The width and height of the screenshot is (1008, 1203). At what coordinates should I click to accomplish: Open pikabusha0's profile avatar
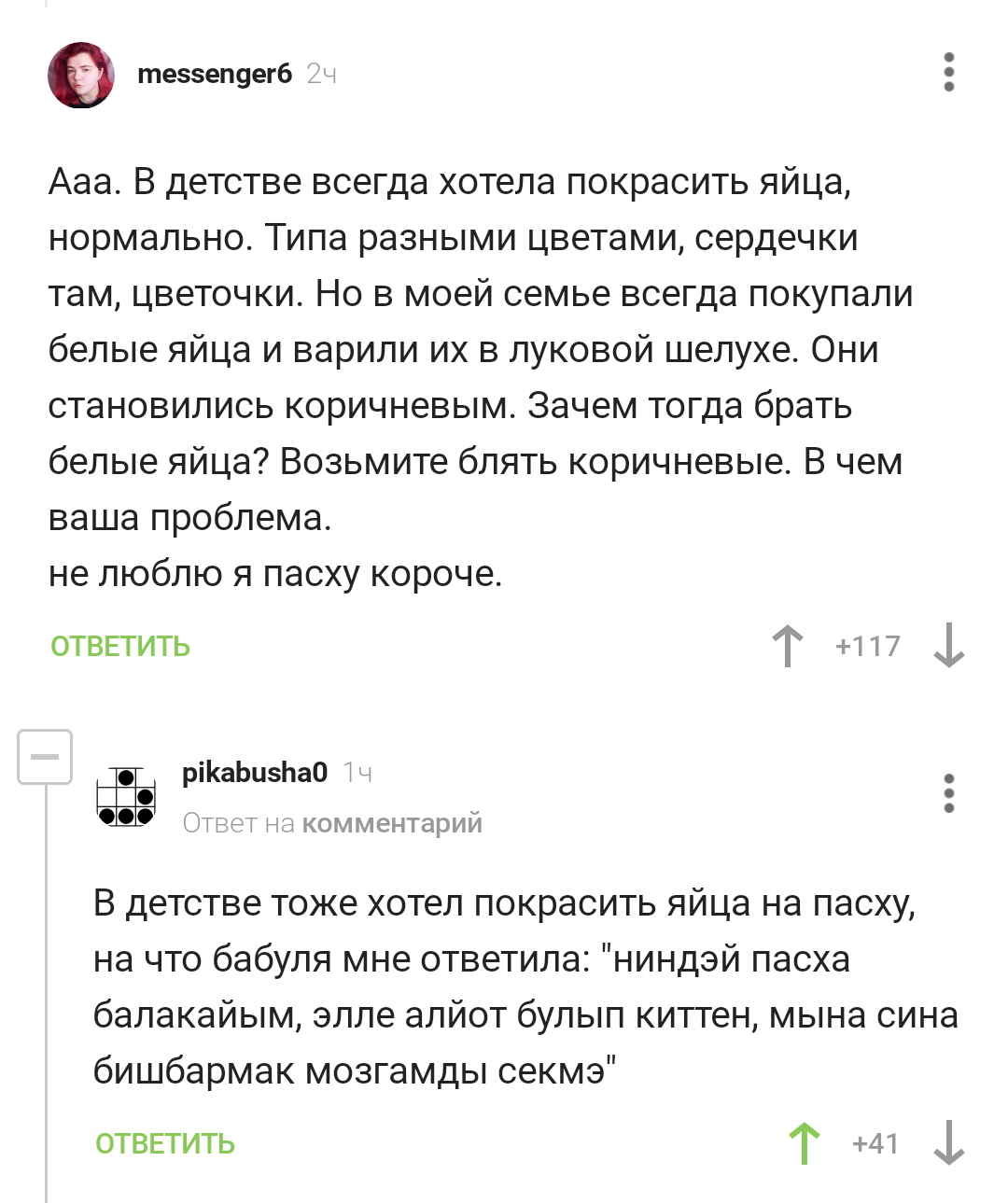(126, 796)
